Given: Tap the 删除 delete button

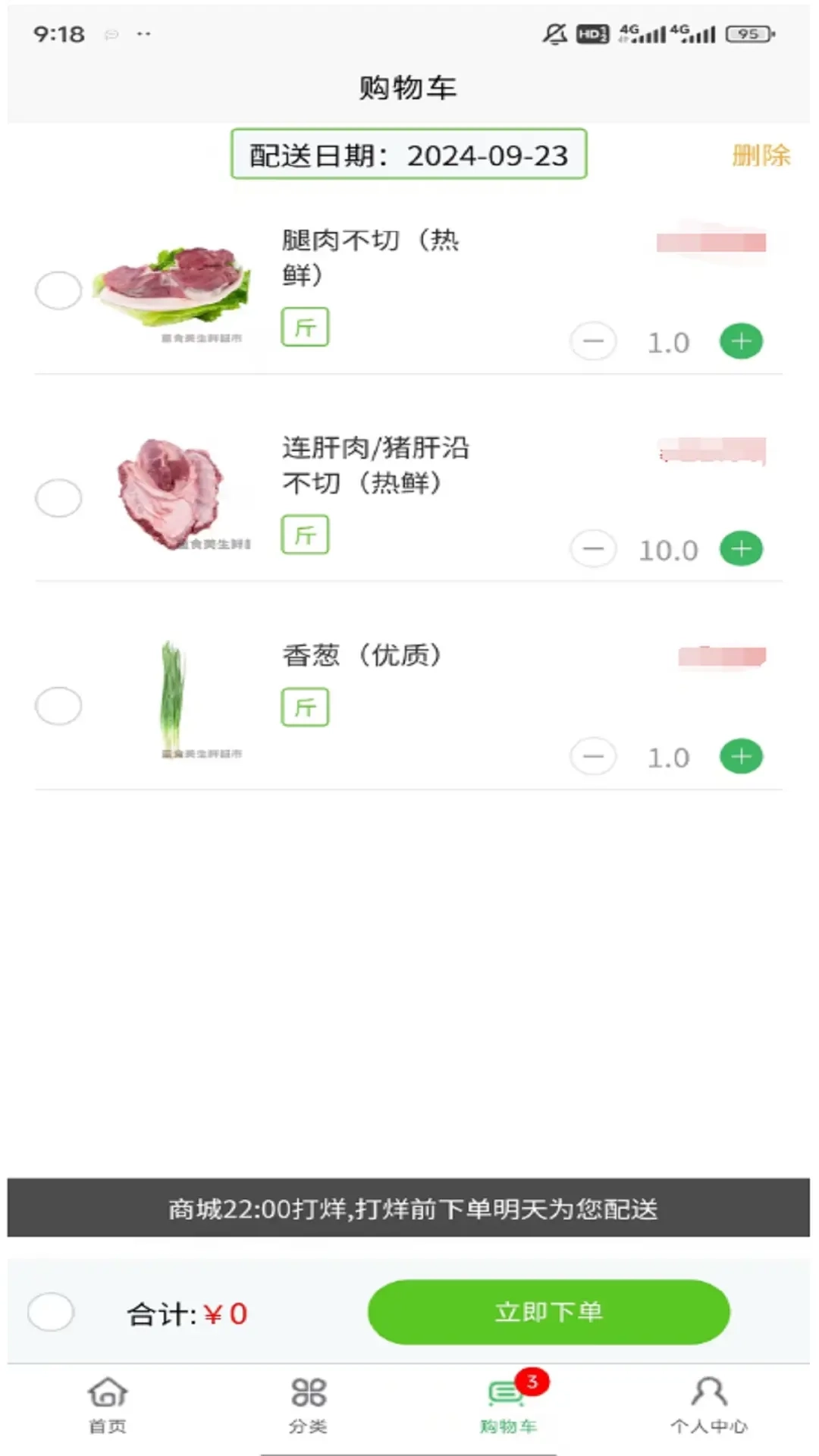Looking at the screenshot, I should pyautogui.click(x=761, y=155).
